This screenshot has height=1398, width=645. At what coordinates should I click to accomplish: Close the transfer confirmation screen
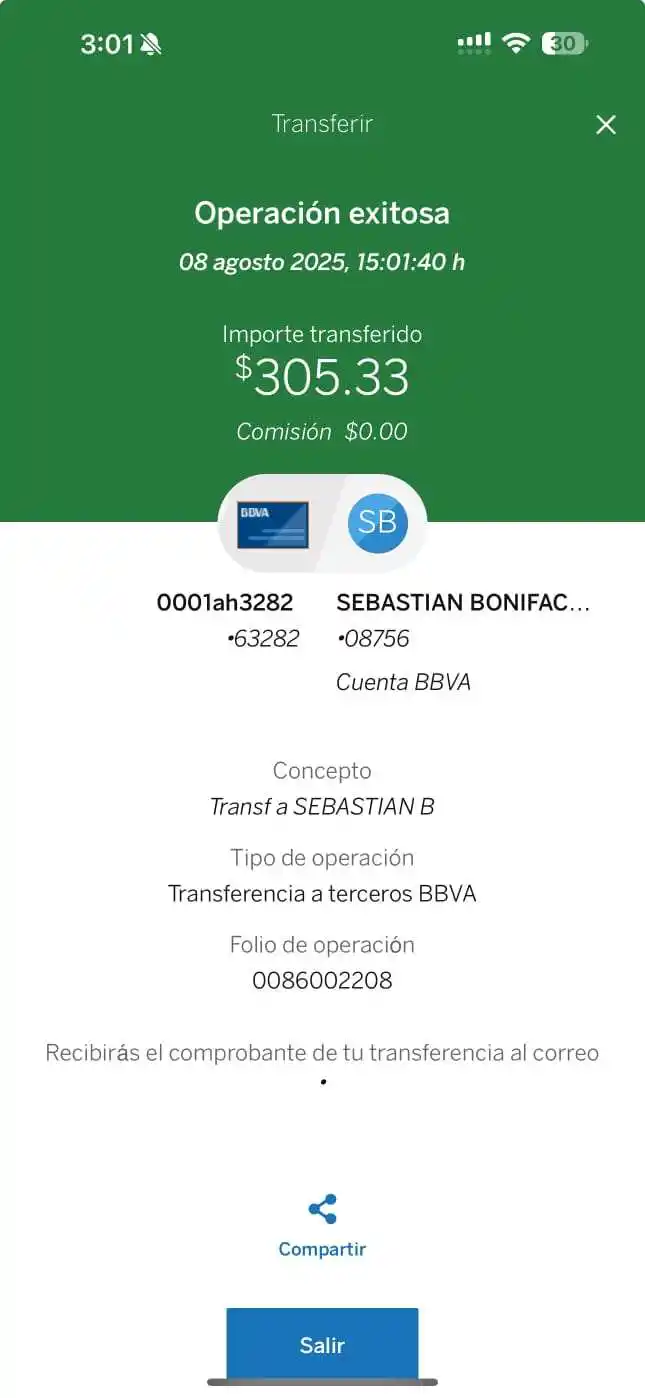(605, 125)
